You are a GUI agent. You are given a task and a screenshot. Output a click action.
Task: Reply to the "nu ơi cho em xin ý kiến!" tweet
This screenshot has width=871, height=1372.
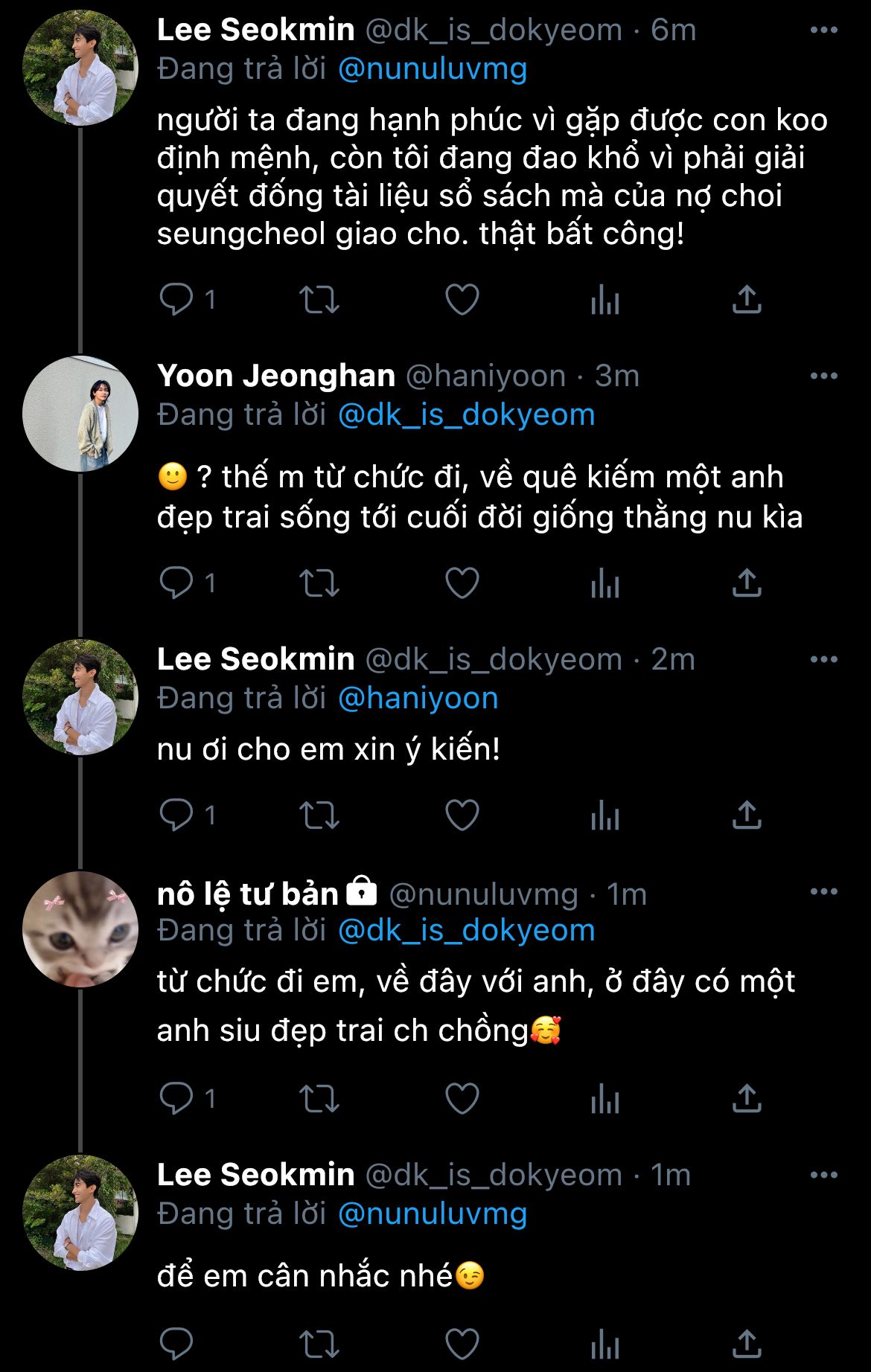point(176,815)
